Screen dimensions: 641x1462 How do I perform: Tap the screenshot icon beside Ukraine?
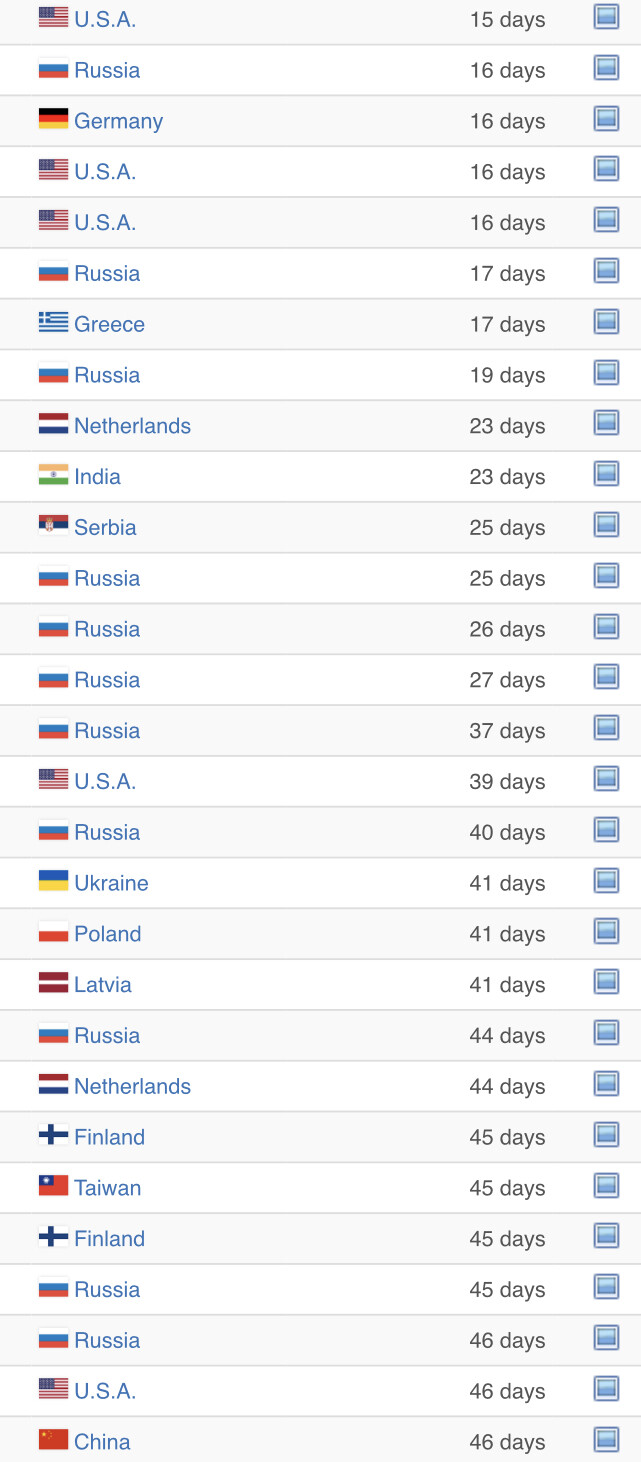(607, 880)
